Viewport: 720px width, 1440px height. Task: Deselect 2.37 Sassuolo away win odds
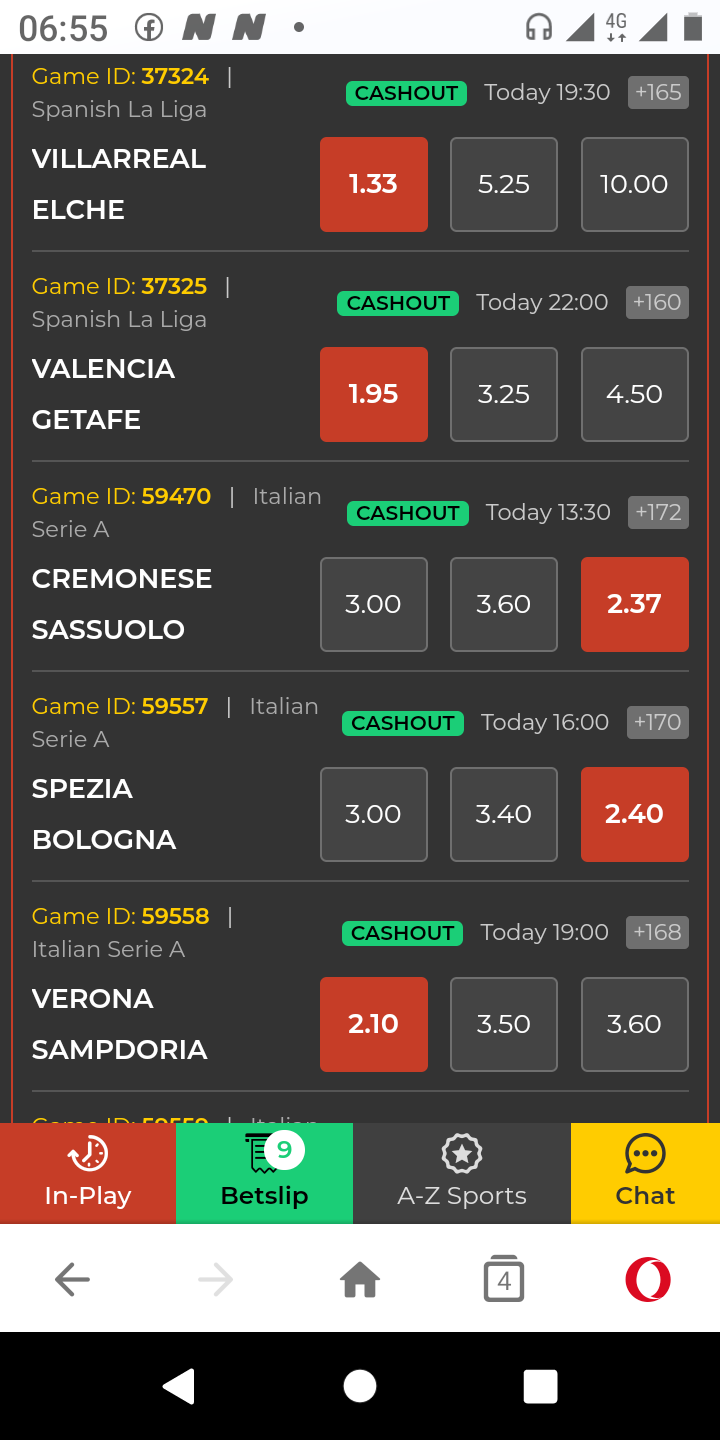635,604
